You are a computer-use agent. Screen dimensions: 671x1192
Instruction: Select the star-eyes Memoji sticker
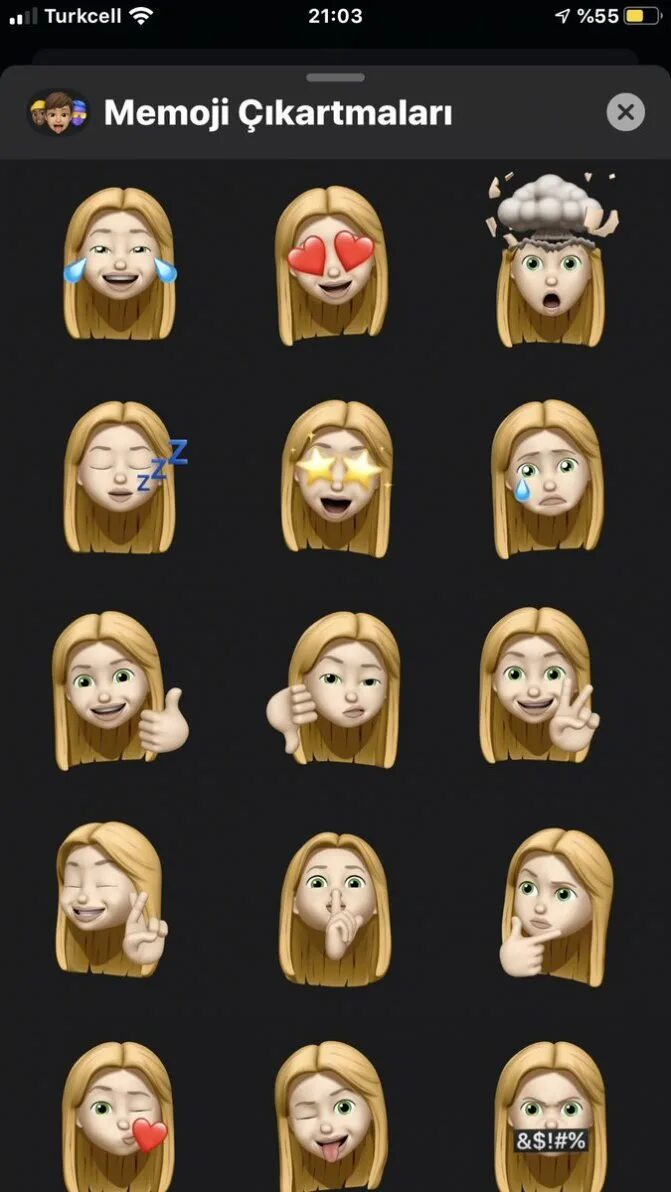tap(337, 478)
